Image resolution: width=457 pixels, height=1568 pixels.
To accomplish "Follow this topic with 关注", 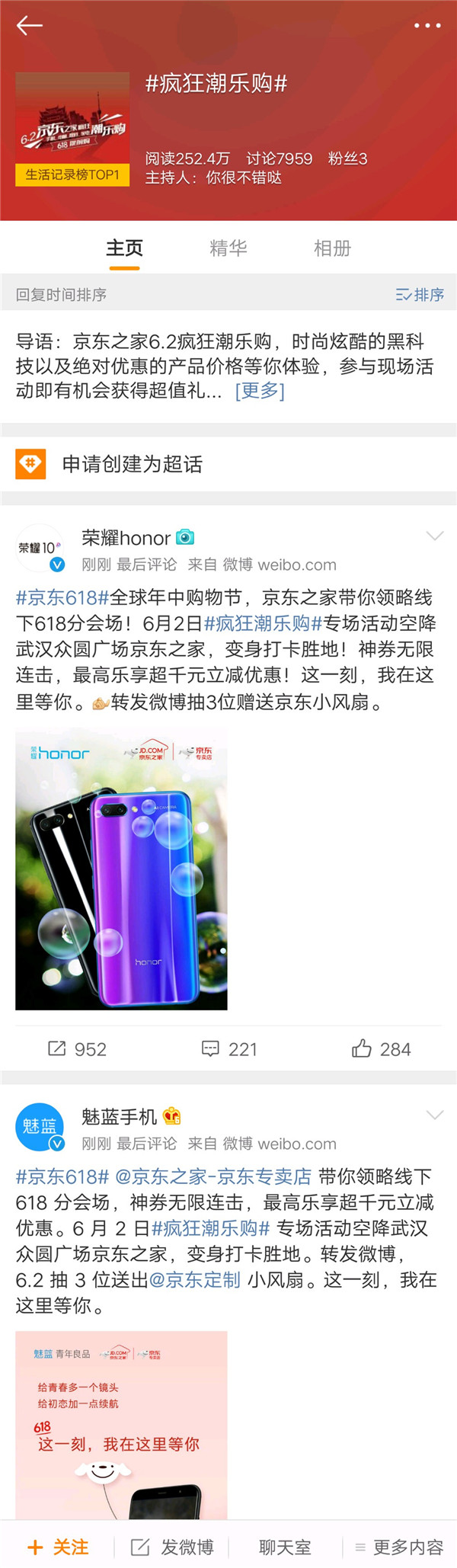I will click(x=58, y=1547).
